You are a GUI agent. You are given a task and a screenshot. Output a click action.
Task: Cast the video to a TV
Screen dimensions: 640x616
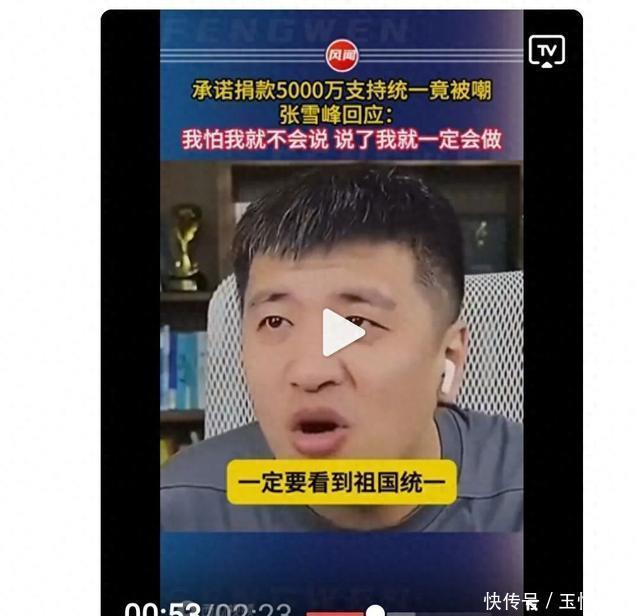547,50
